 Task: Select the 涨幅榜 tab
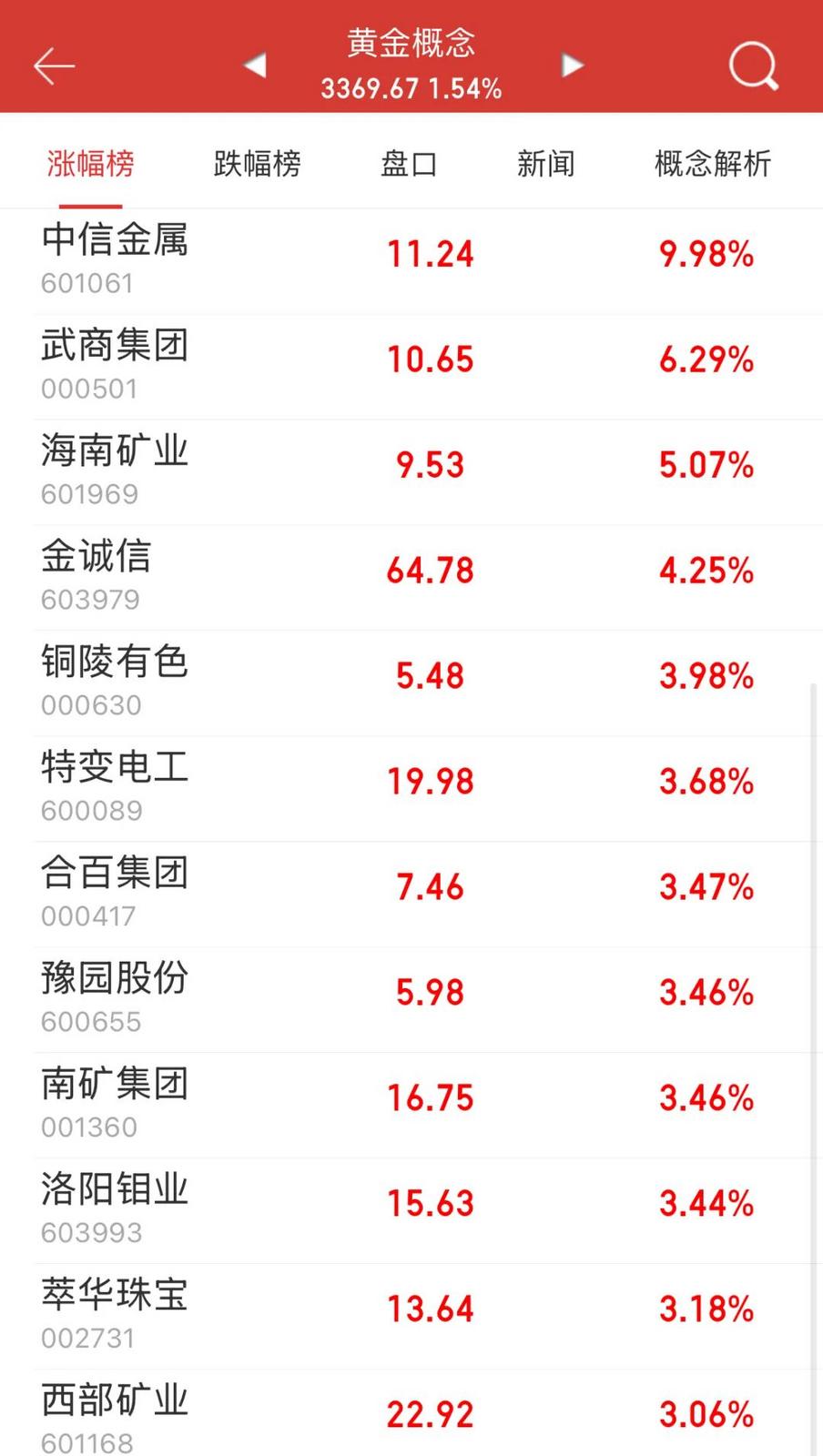point(90,164)
